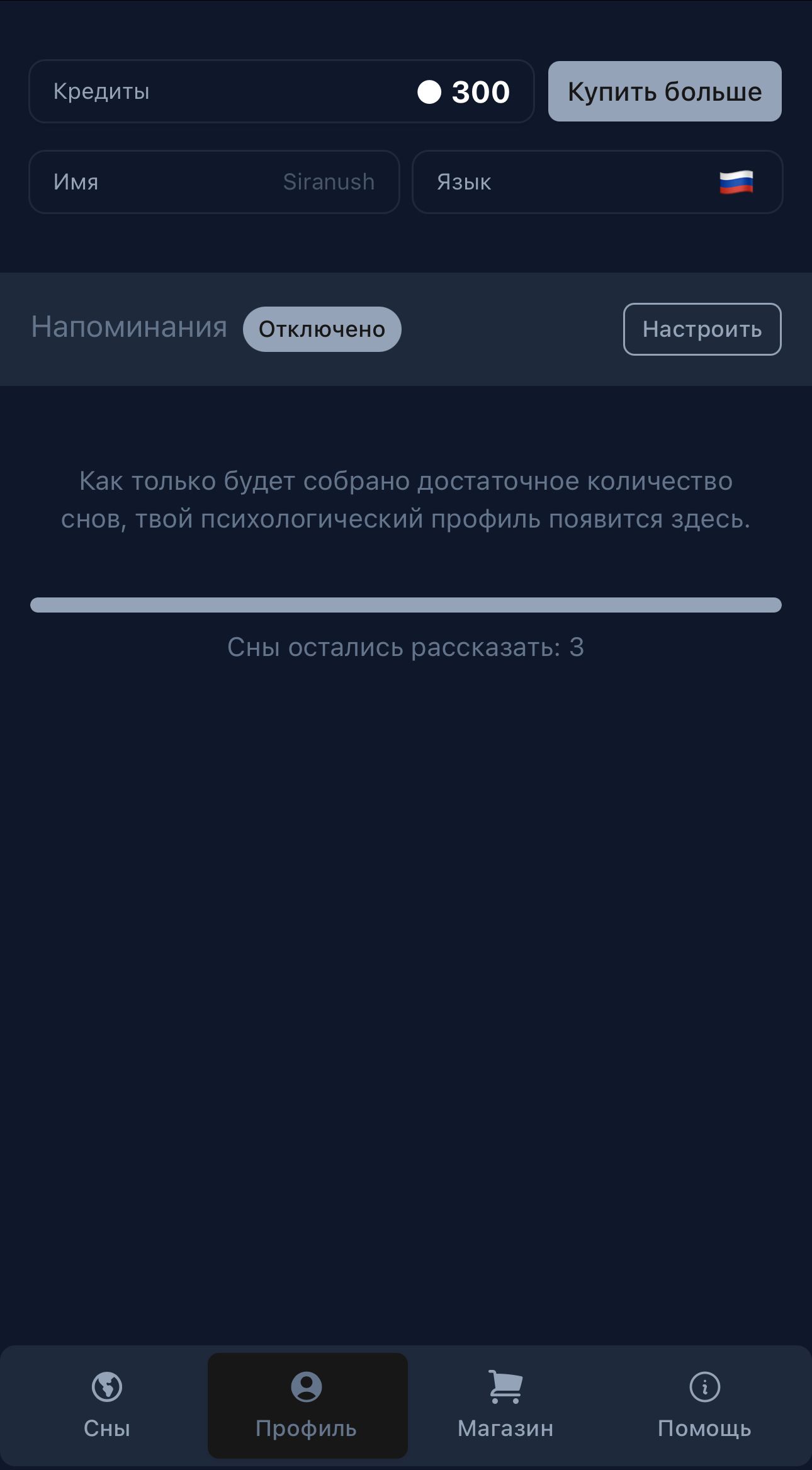The width and height of the screenshot is (812, 1470).
Task: Click Настроить to configure reminders
Action: coord(701,329)
